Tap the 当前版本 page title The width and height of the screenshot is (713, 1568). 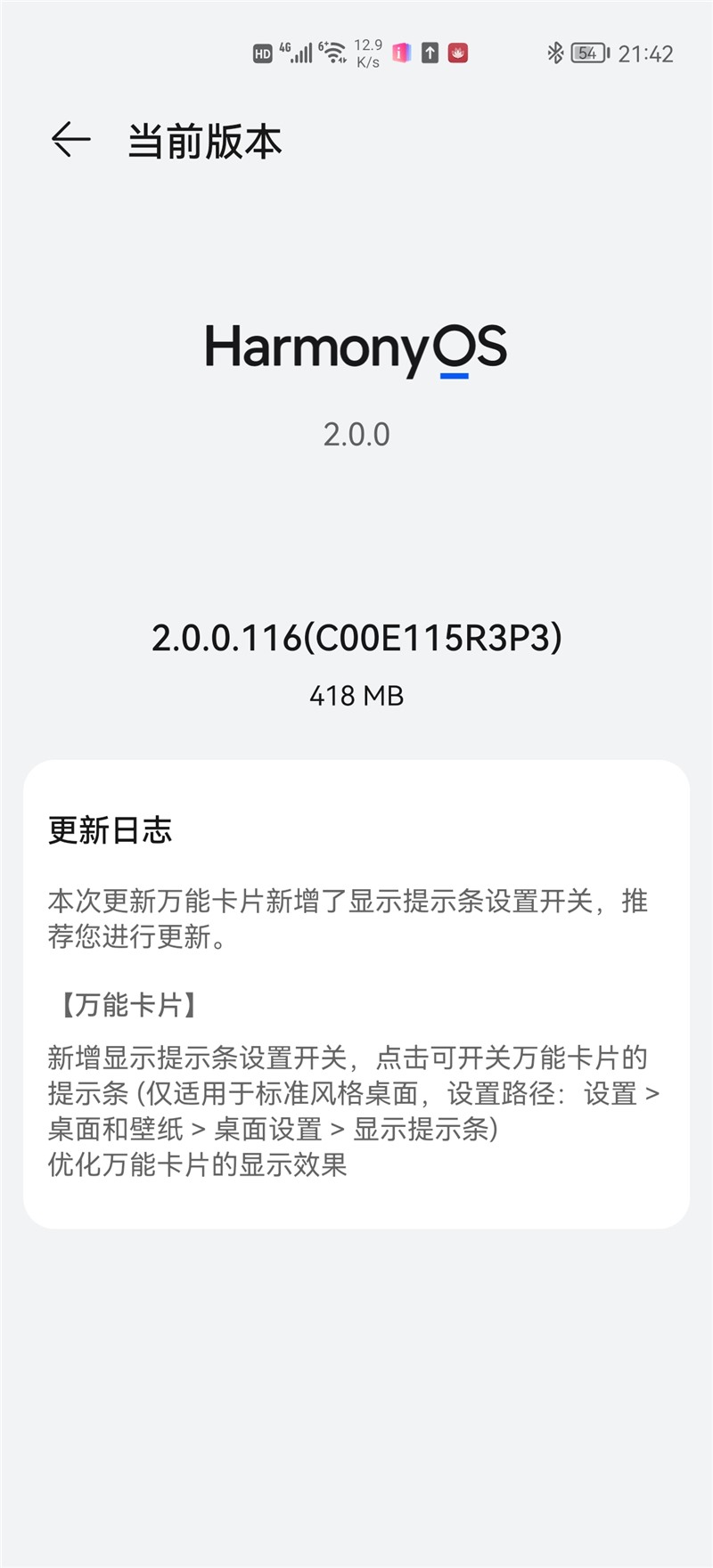203,141
